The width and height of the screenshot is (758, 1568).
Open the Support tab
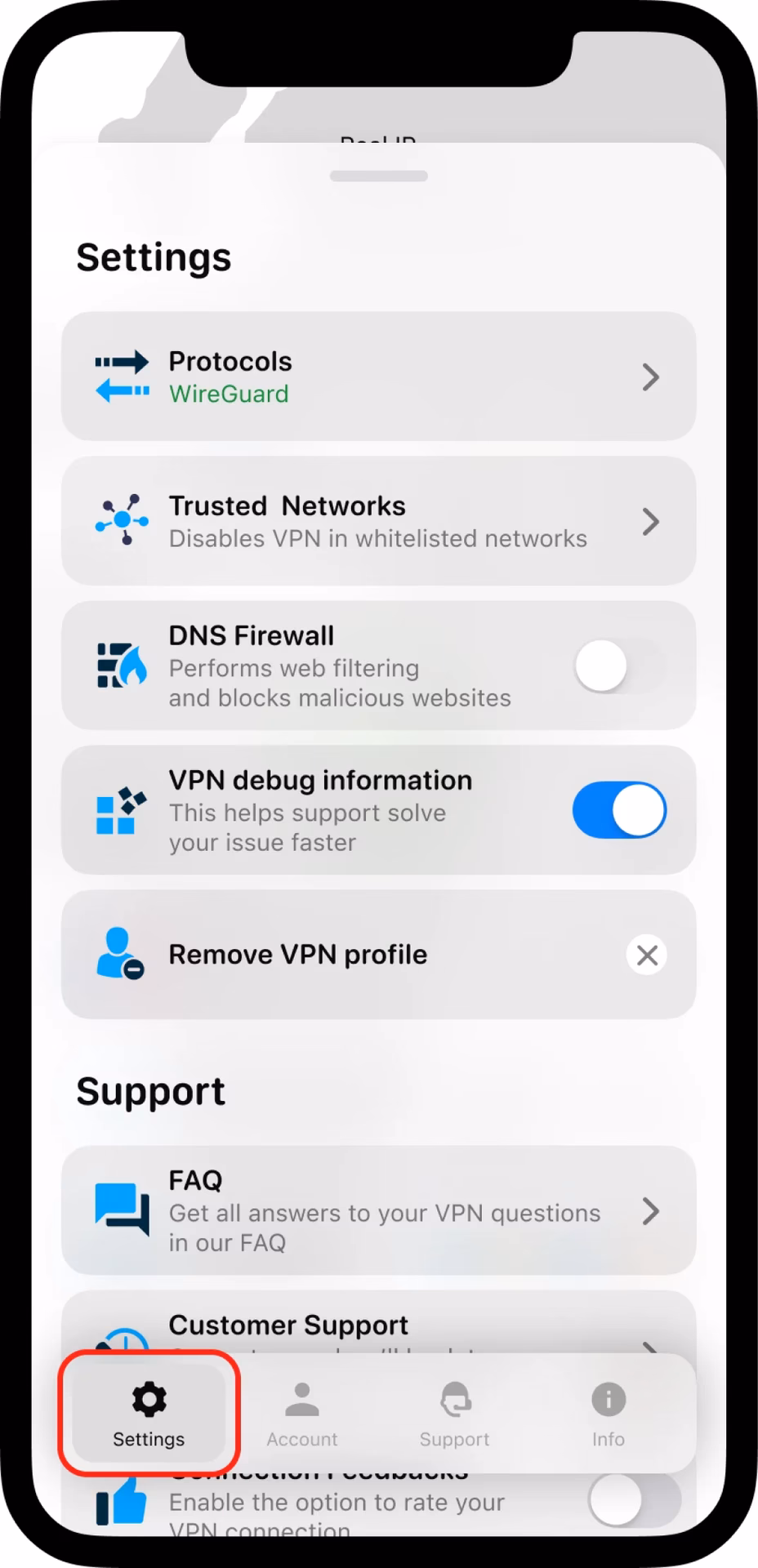(x=454, y=1414)
